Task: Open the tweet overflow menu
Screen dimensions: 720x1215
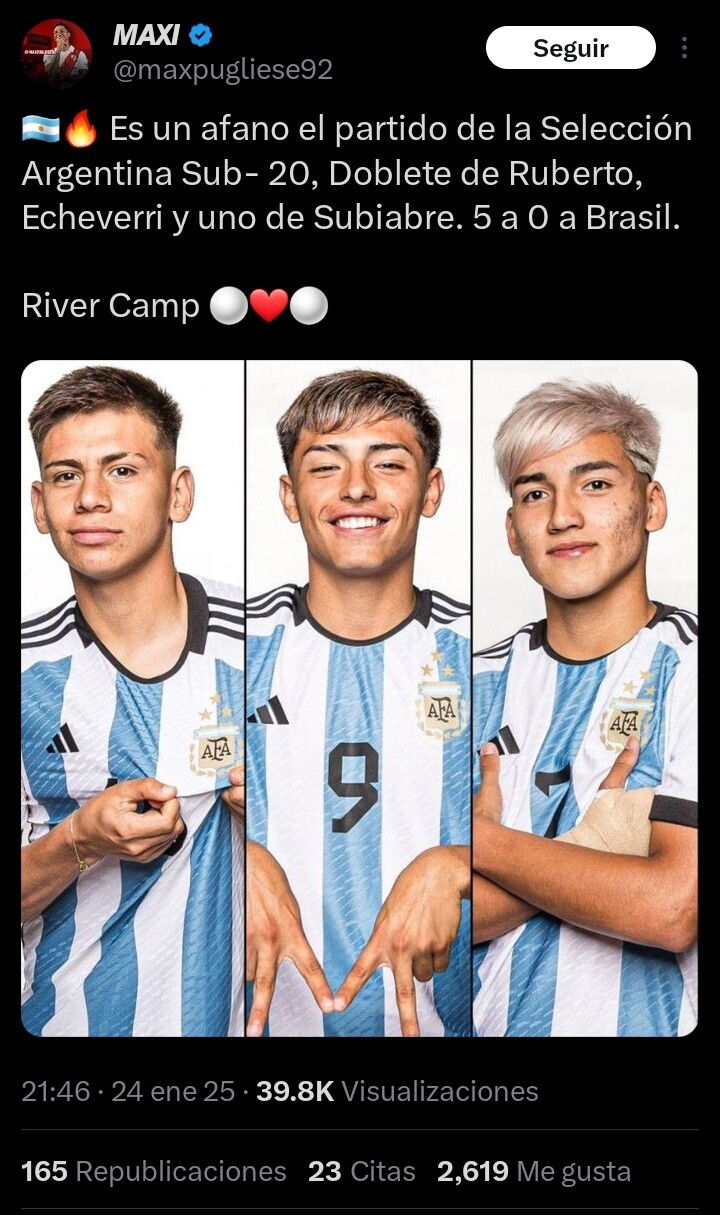Action: click(685, 48)
